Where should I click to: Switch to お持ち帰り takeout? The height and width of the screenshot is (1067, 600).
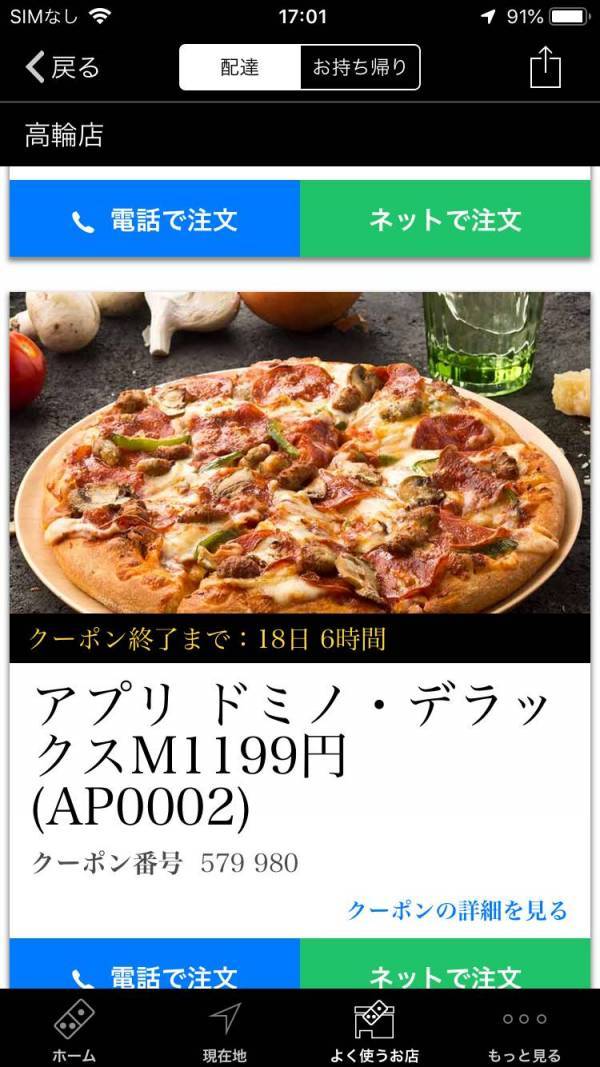pos(360,68)
